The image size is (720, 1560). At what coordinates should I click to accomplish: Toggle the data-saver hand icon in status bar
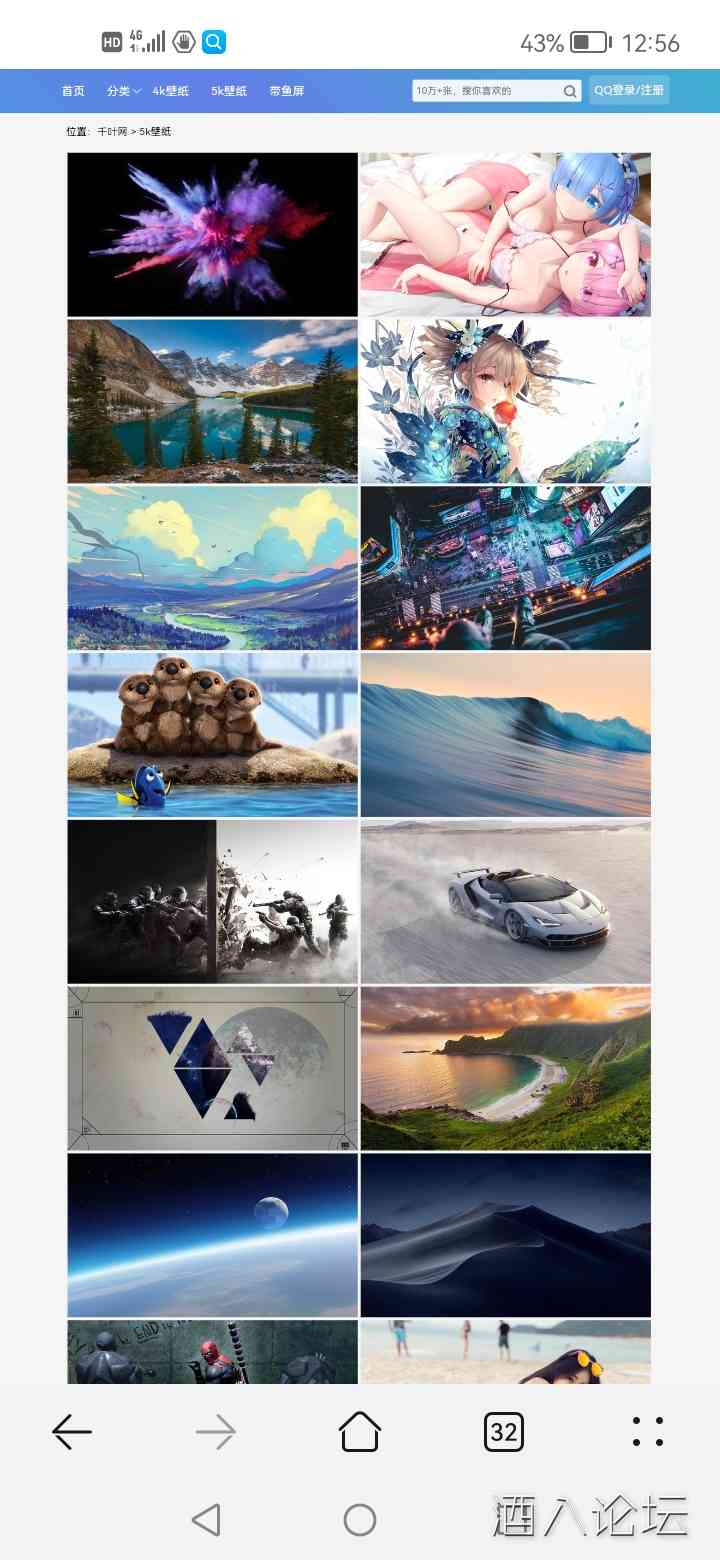click(x=182, y=42)
